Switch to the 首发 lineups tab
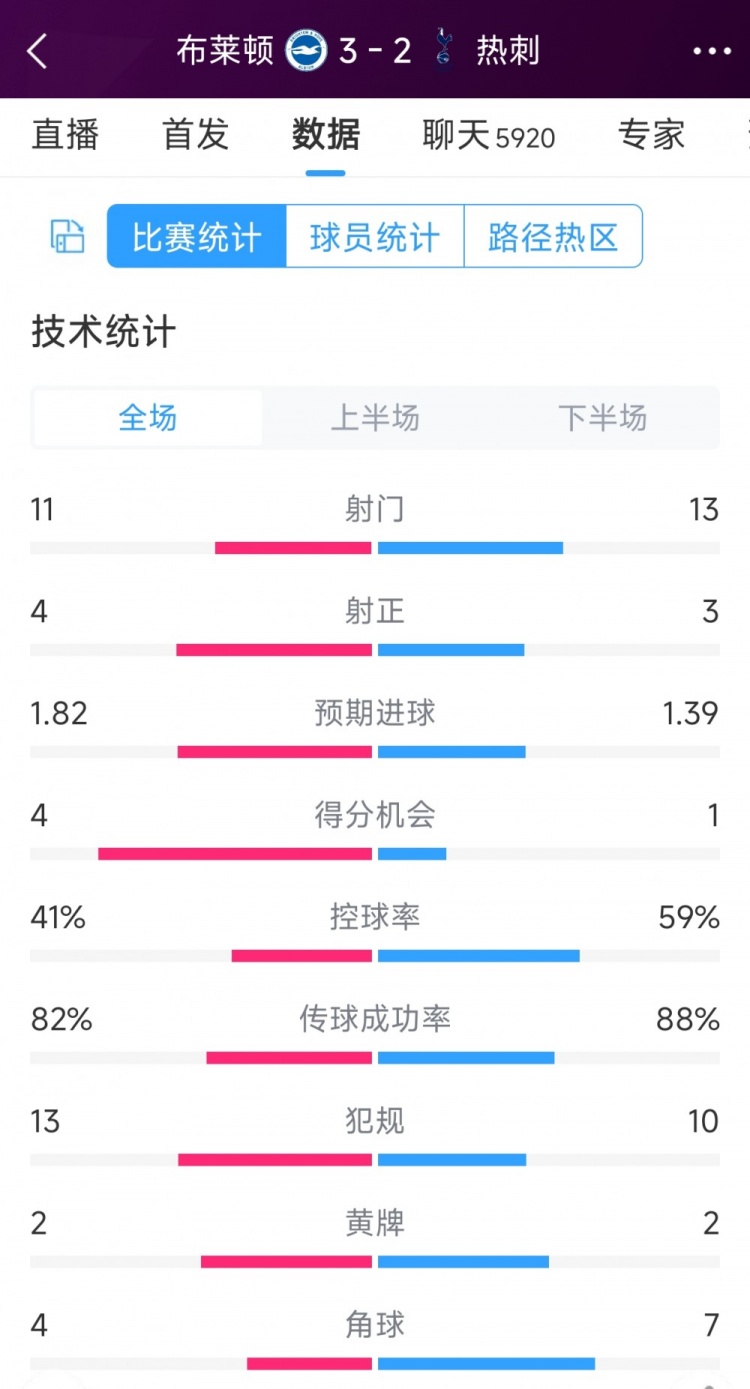 point(195,136)
